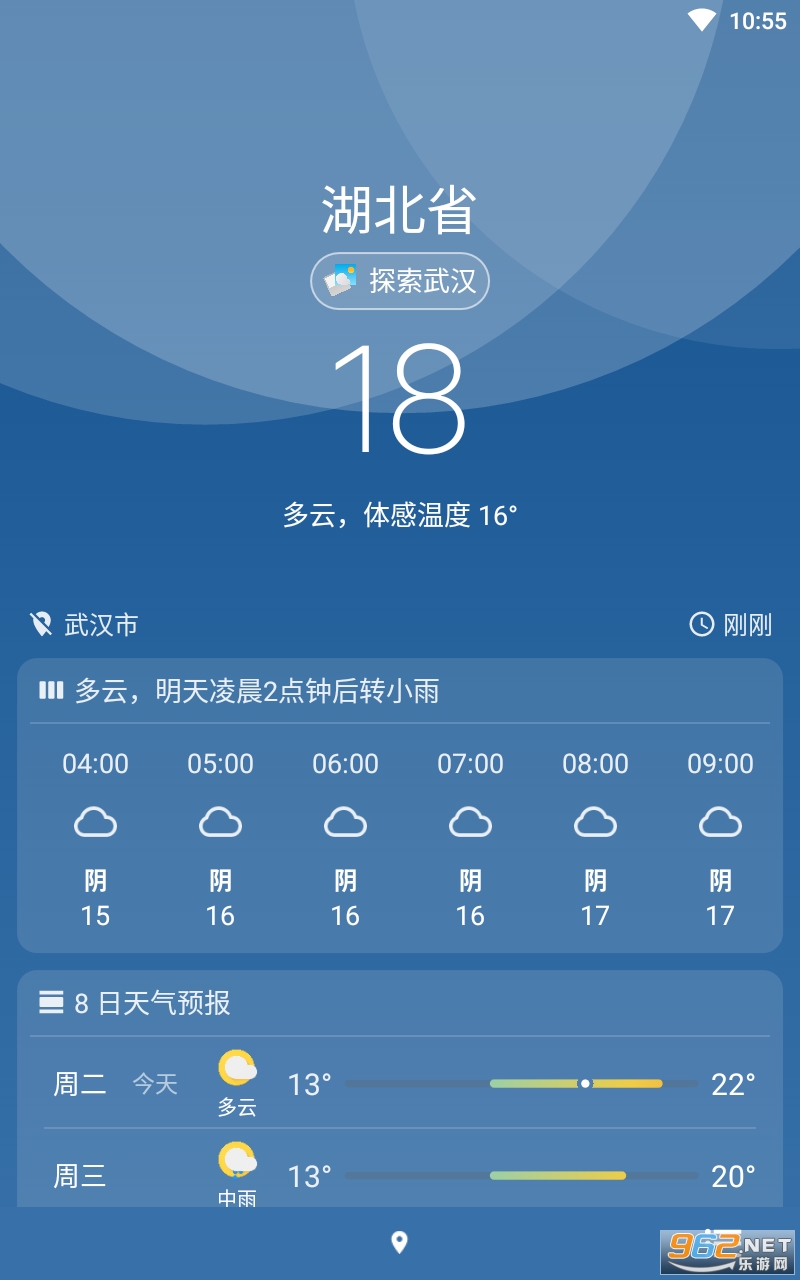
Task: Open 周二 today's daily forecast row
Action: point(400,1084)
